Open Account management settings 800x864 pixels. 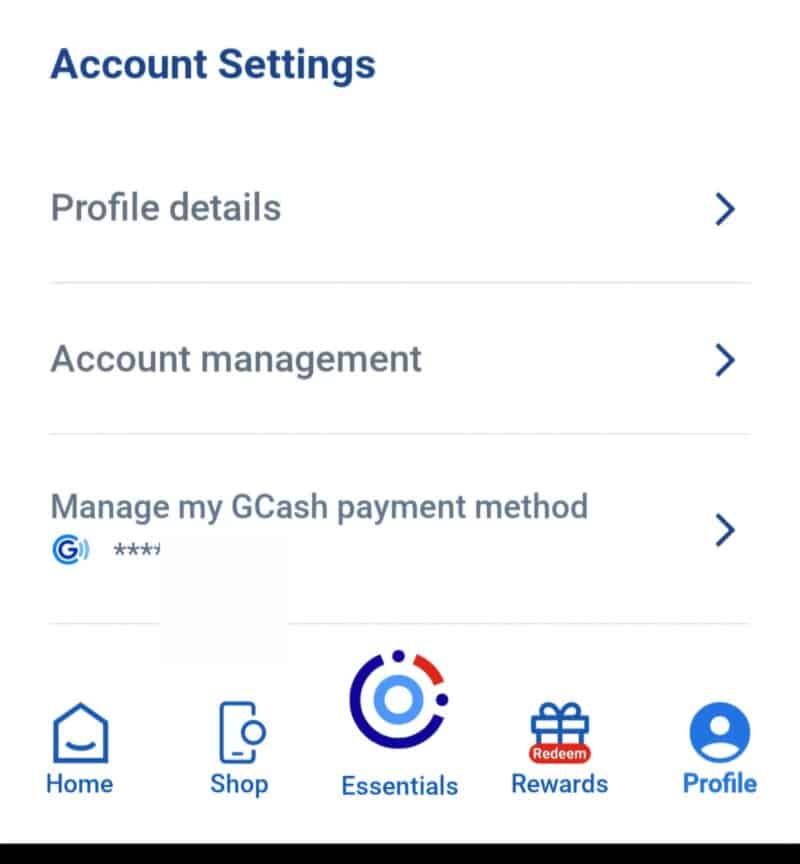[398, 360]
